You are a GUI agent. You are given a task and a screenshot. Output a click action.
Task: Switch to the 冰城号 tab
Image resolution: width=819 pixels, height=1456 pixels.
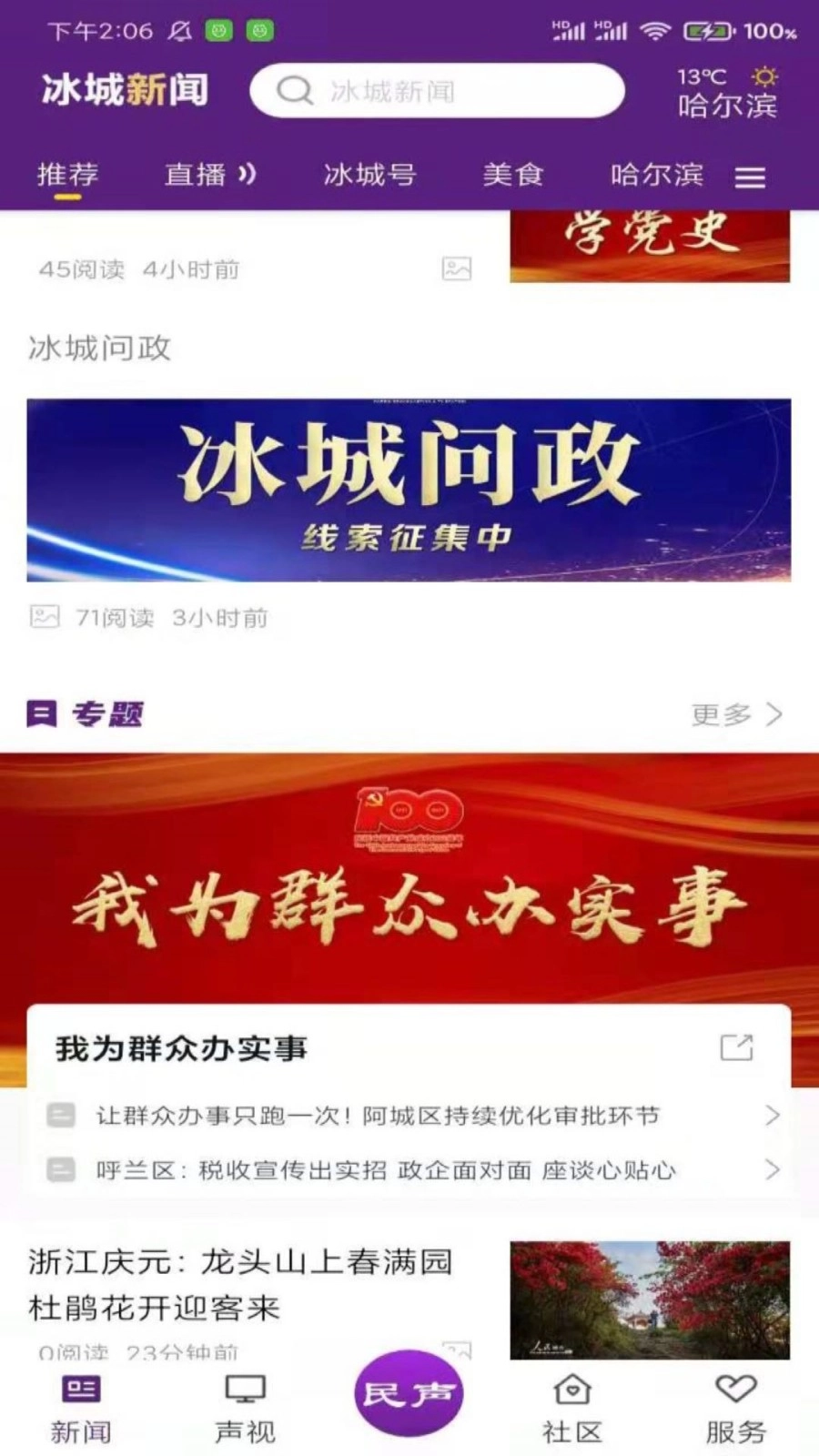[x=369, y=174]
